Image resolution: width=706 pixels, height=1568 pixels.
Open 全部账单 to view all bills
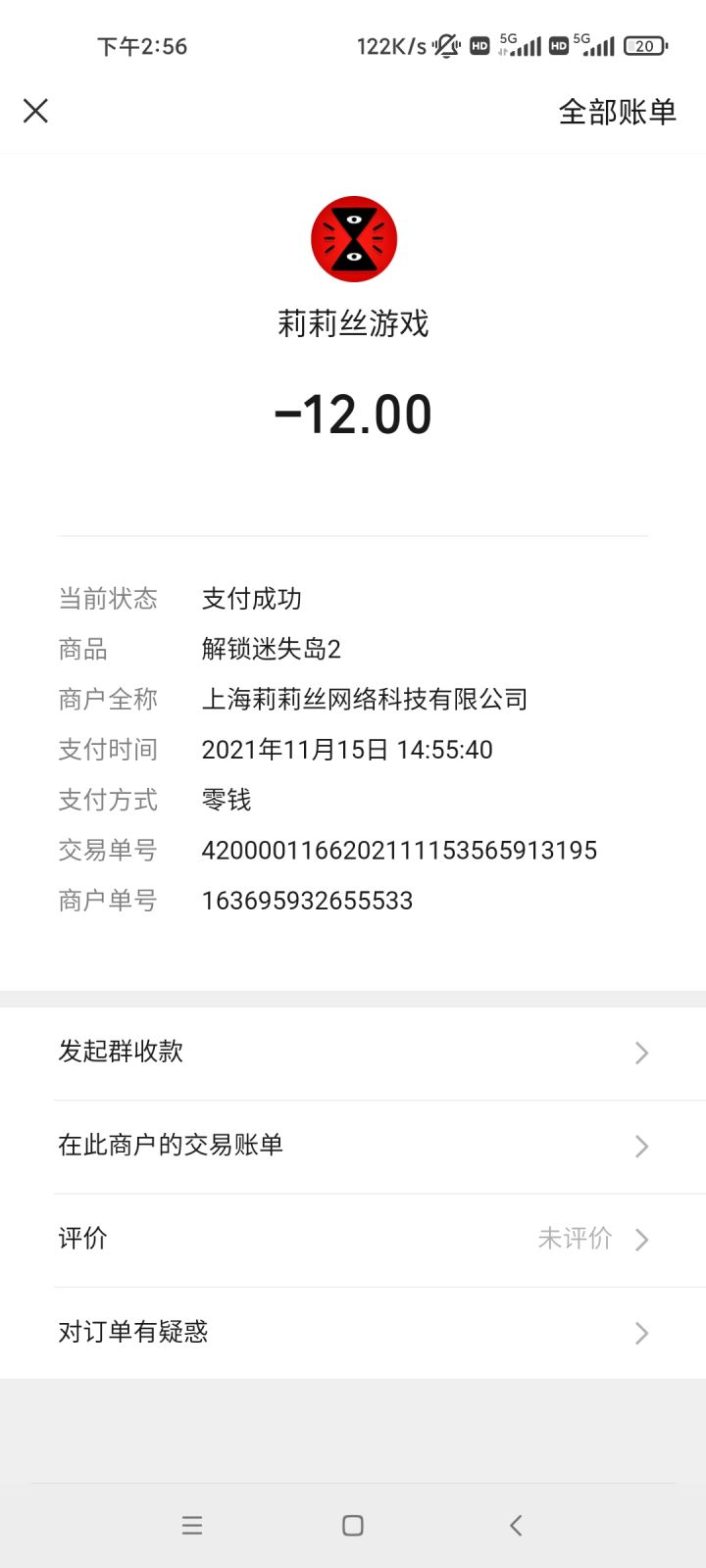click(616, 111)
